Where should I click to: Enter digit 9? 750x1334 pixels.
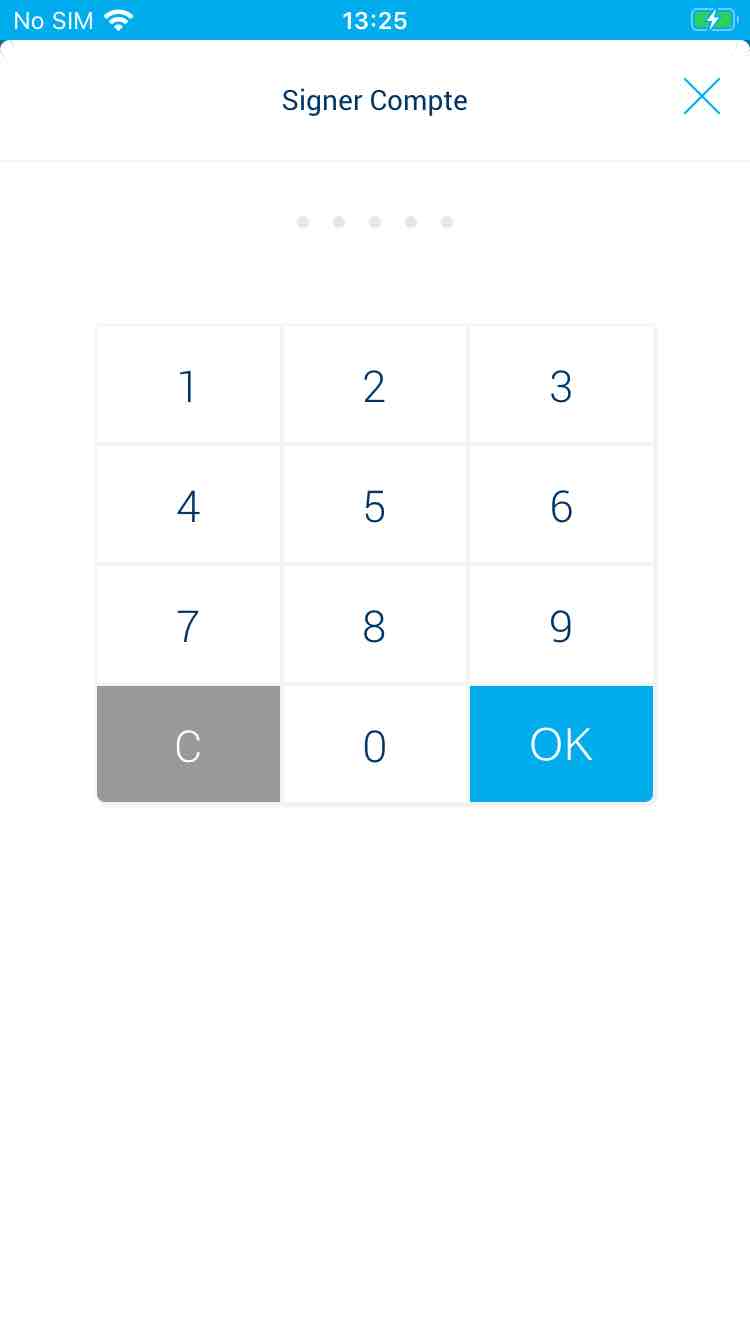[561, 625]
